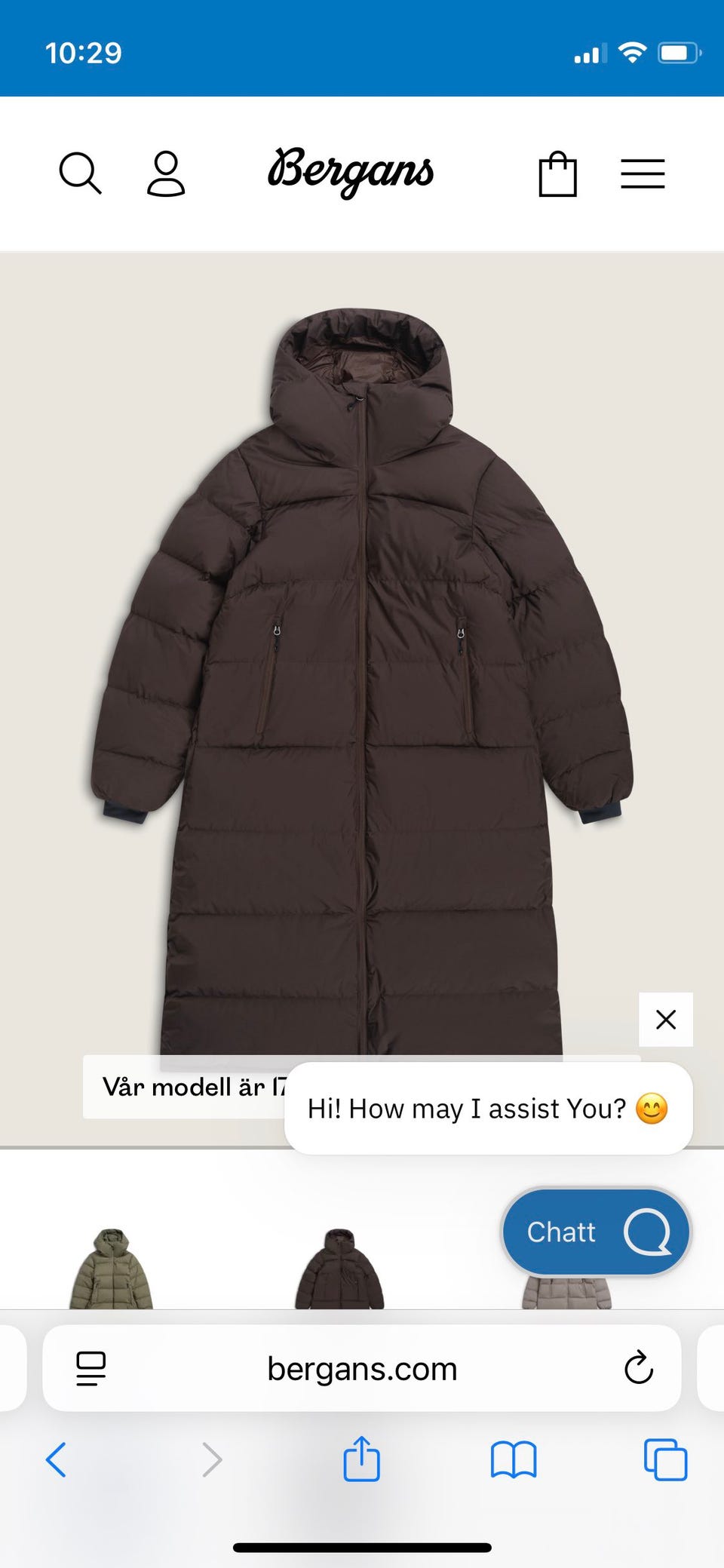Go to the Bergans home page
The image size is (724, 1568).
point(351,171)
